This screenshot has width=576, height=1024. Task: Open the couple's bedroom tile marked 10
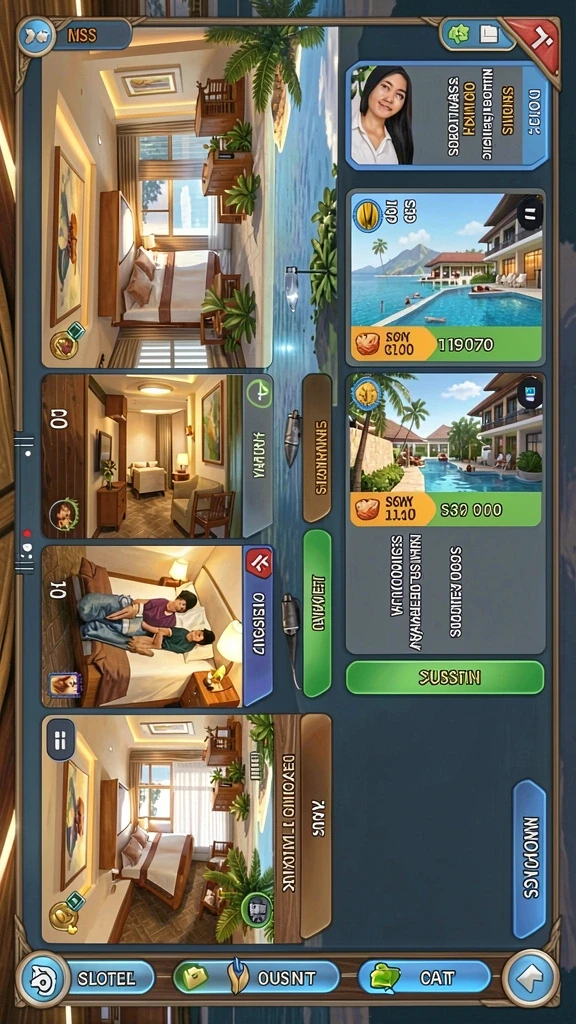[157, 626]
